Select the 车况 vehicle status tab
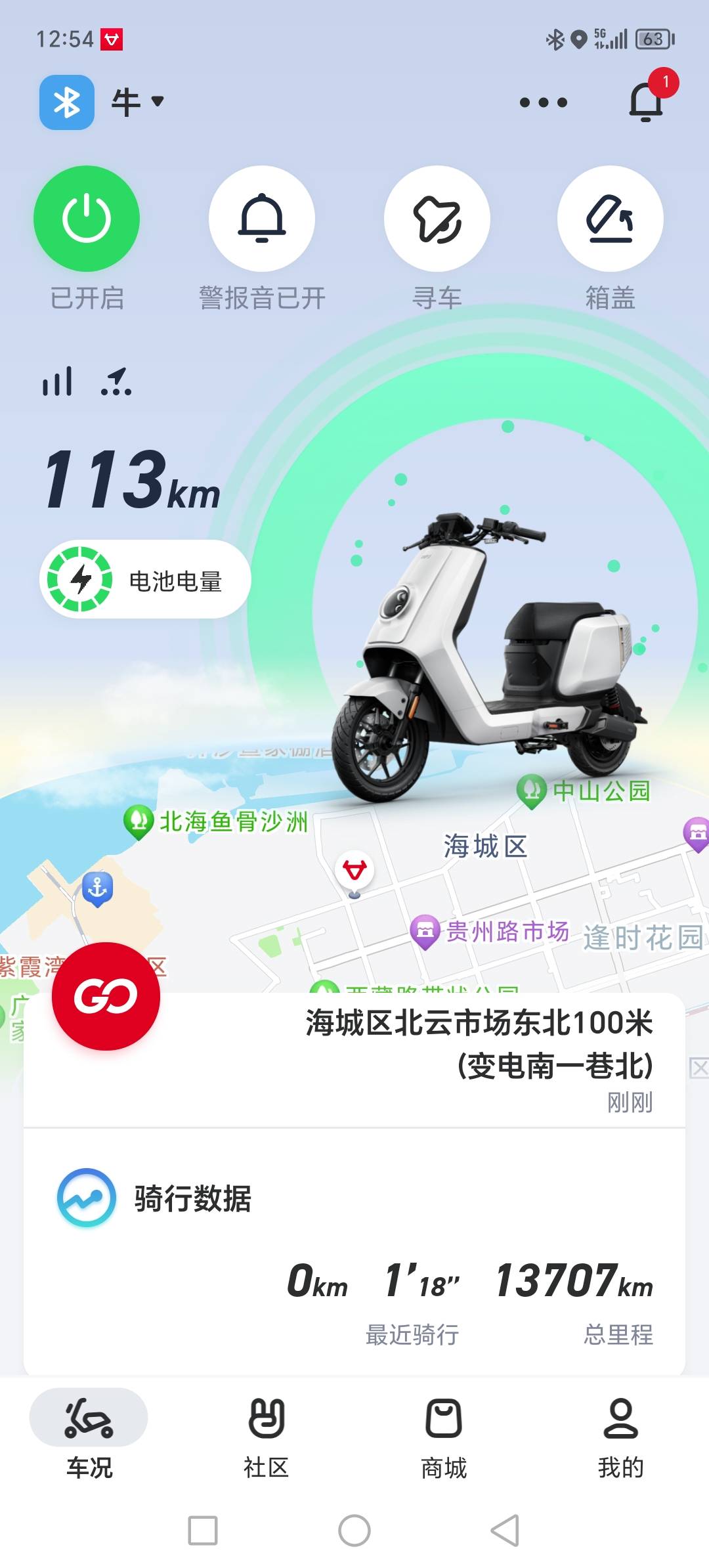 [x=89, y=1437]
